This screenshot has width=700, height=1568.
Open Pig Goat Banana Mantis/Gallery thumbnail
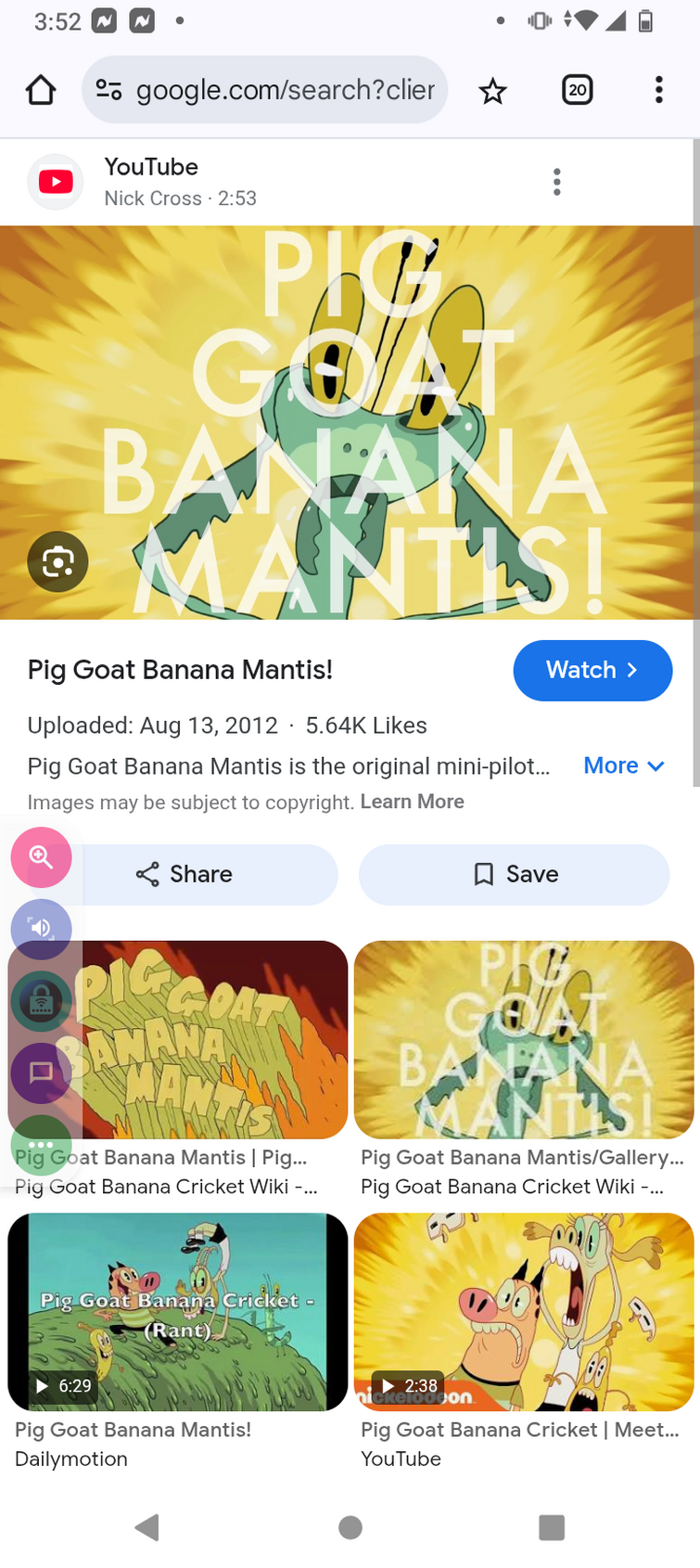(524, 1039)
